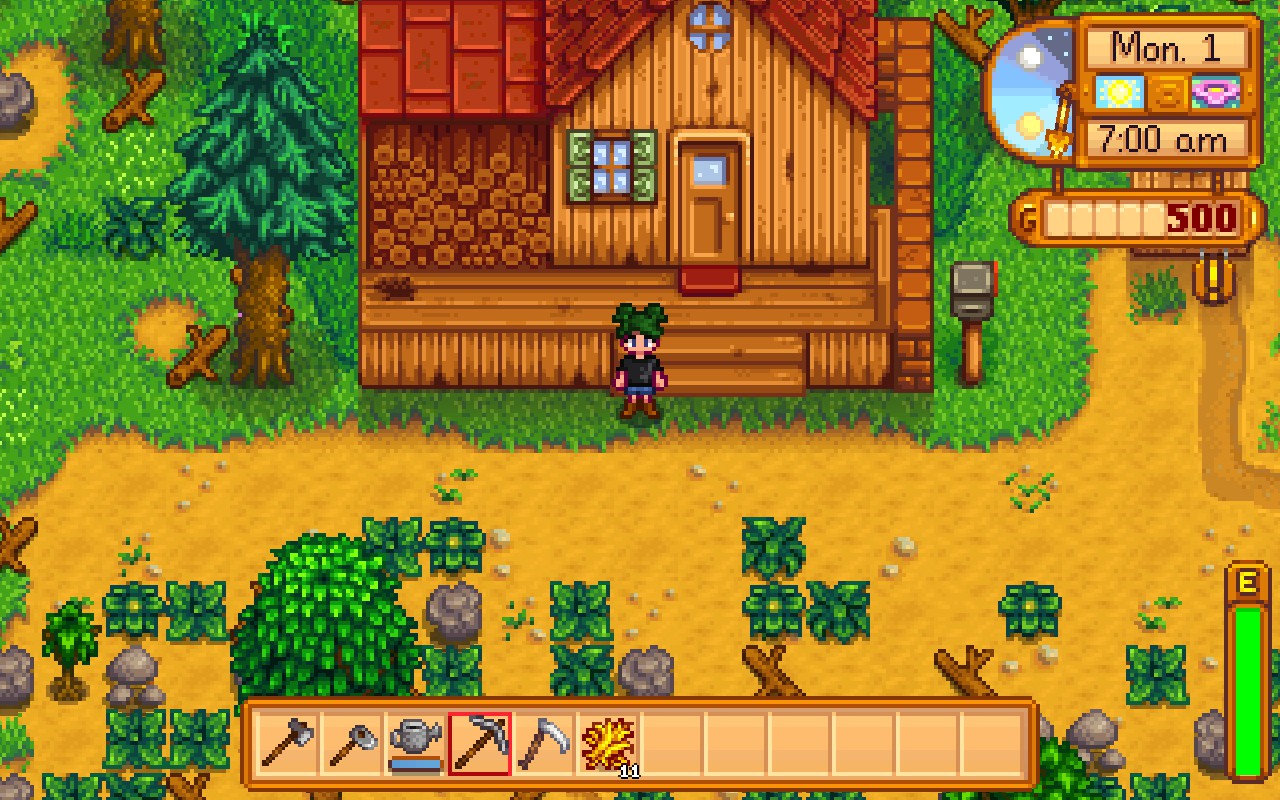
Task: Select the hoe tool
Action: coord(352,744)
